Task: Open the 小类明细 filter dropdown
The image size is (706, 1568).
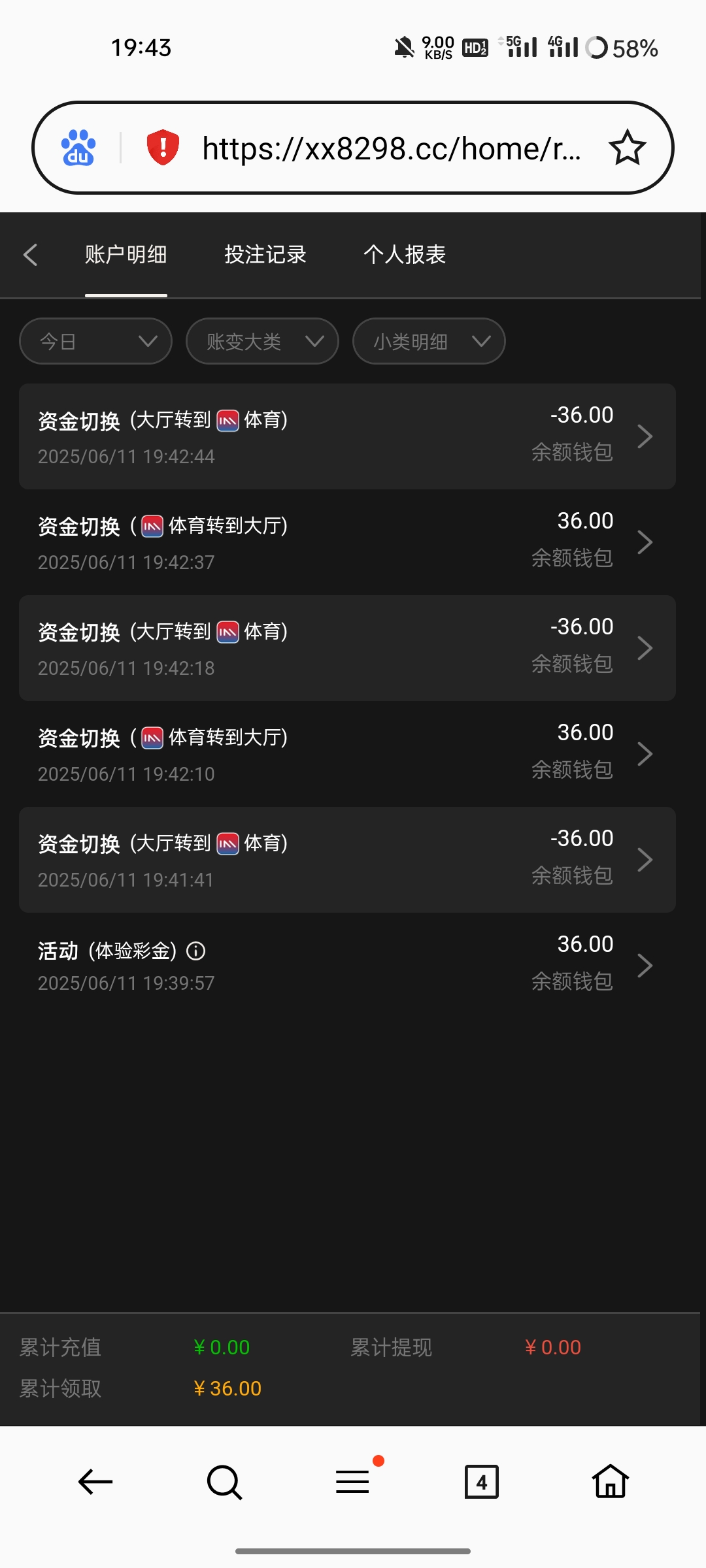Action: pyautogui.click(x=429, y=341)
